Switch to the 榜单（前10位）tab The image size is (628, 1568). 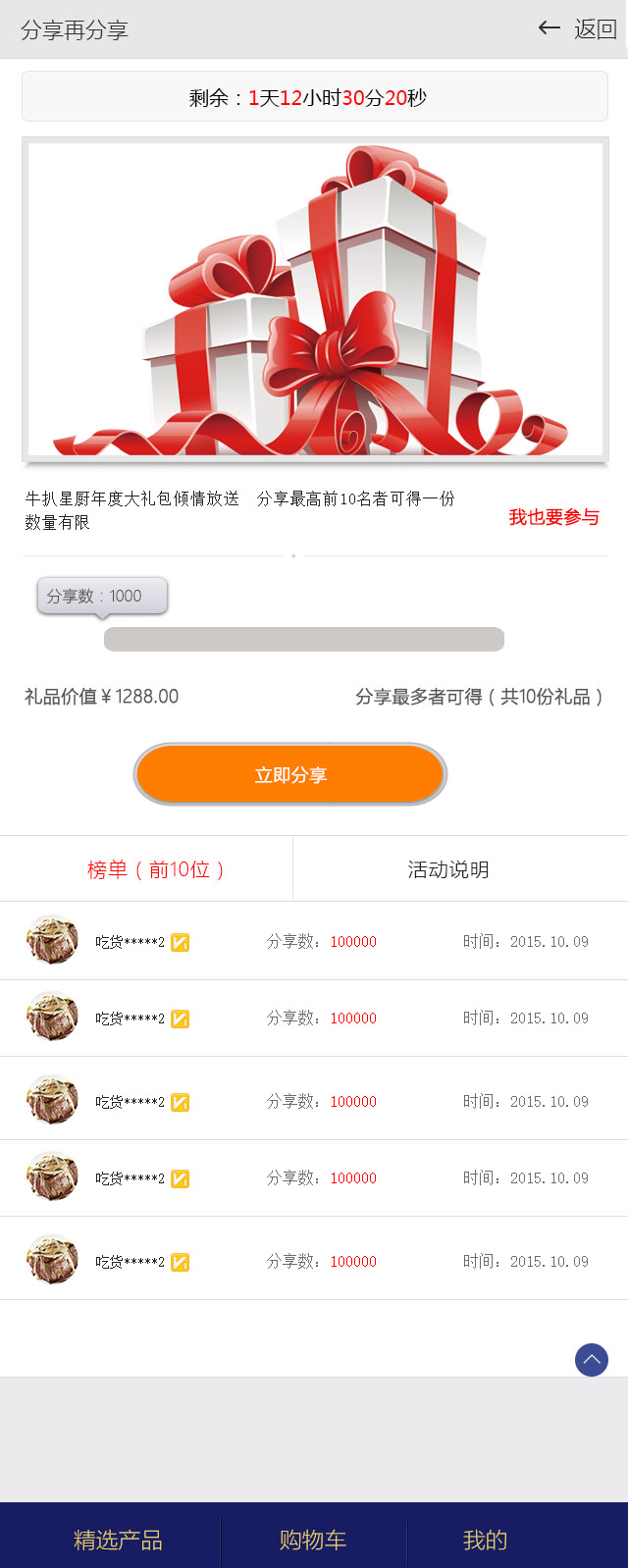click(x=156, y=869)
